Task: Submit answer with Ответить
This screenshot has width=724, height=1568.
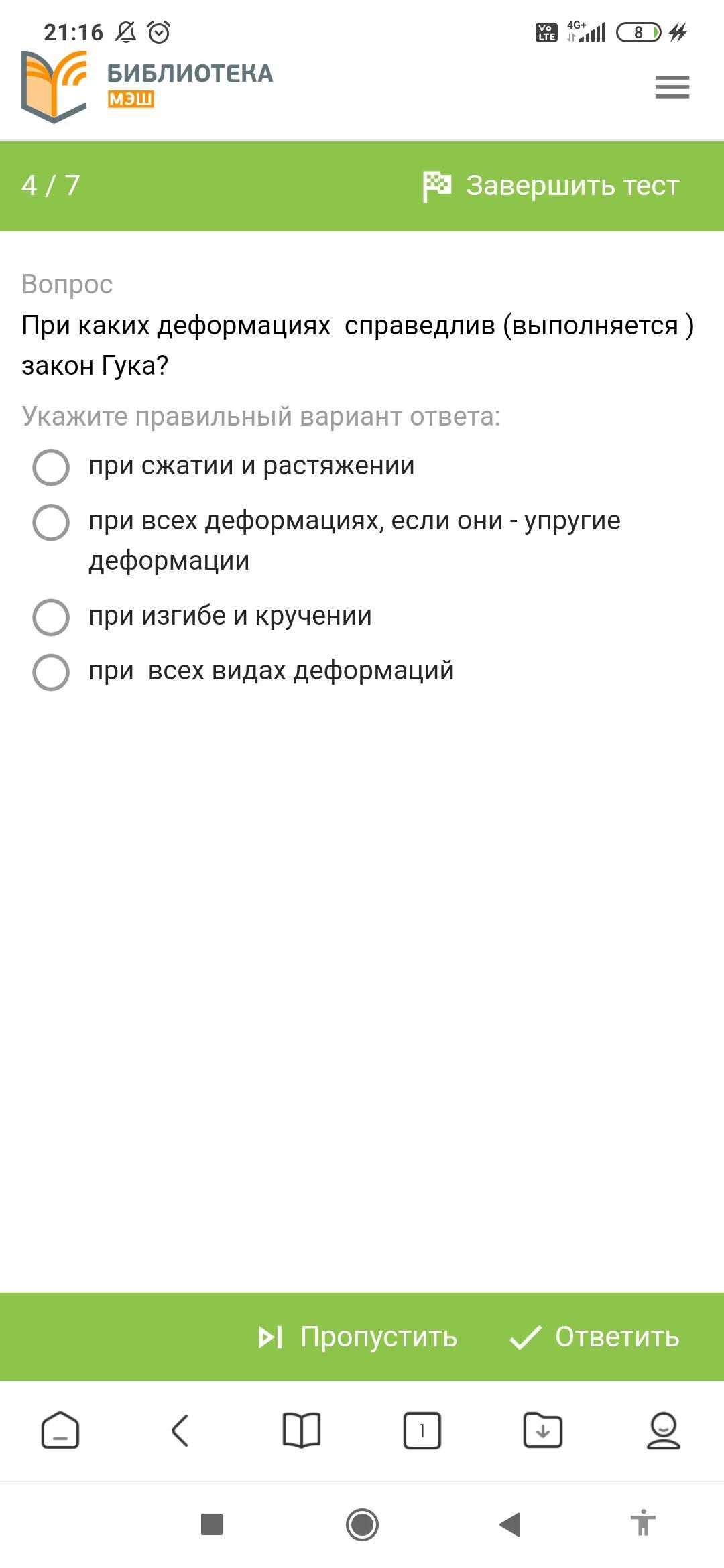Action: click(x=595, y=1337)
